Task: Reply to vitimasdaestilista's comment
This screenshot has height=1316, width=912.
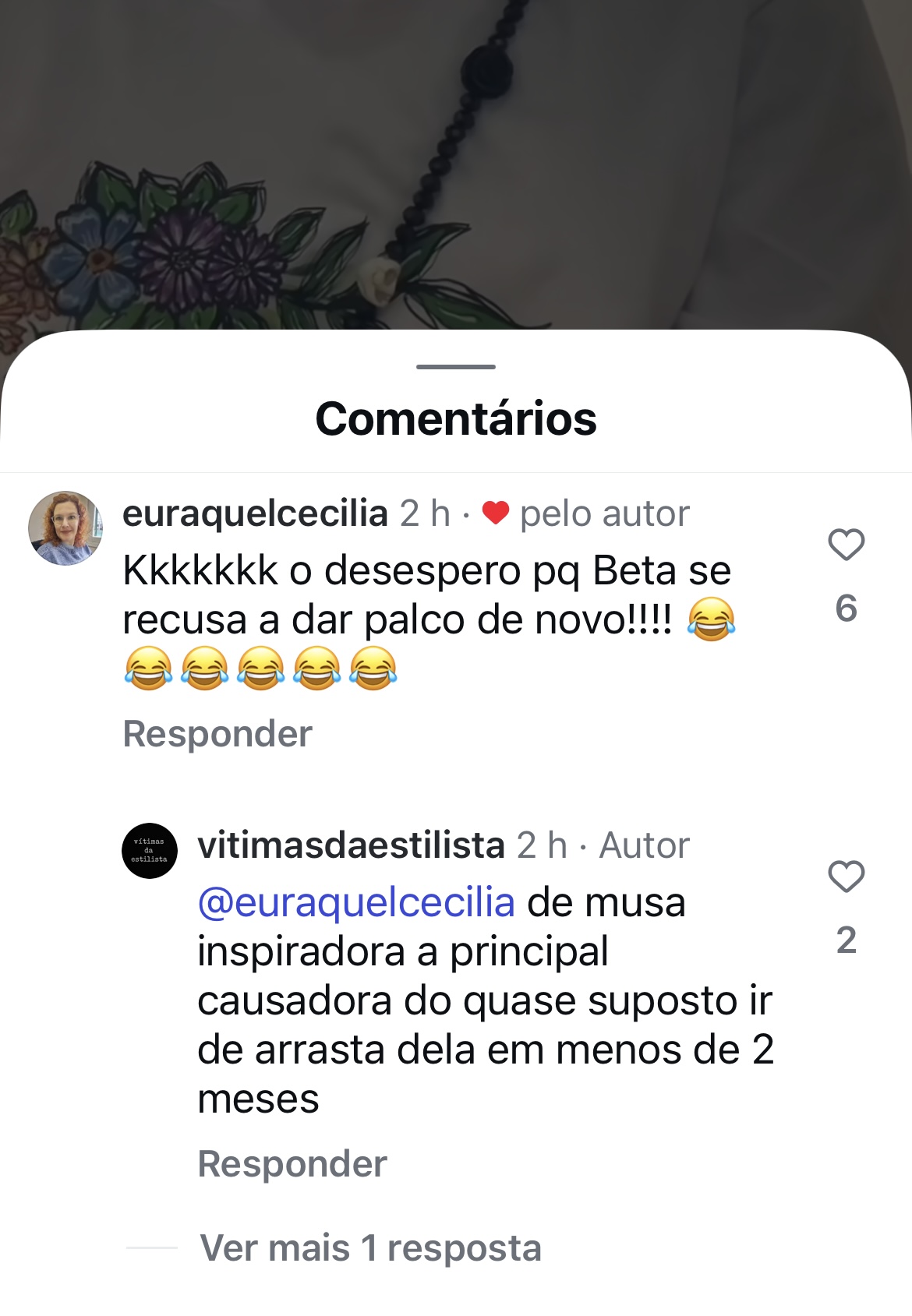Action: point(292,1164)
